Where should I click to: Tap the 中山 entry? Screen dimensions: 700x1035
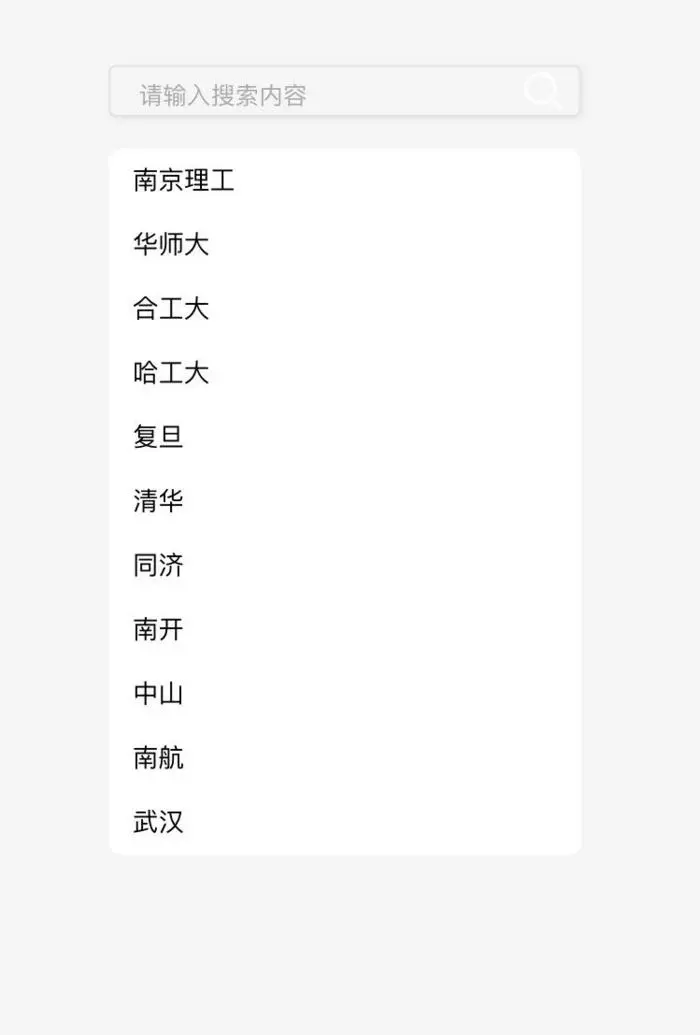(x=159, y=694)
